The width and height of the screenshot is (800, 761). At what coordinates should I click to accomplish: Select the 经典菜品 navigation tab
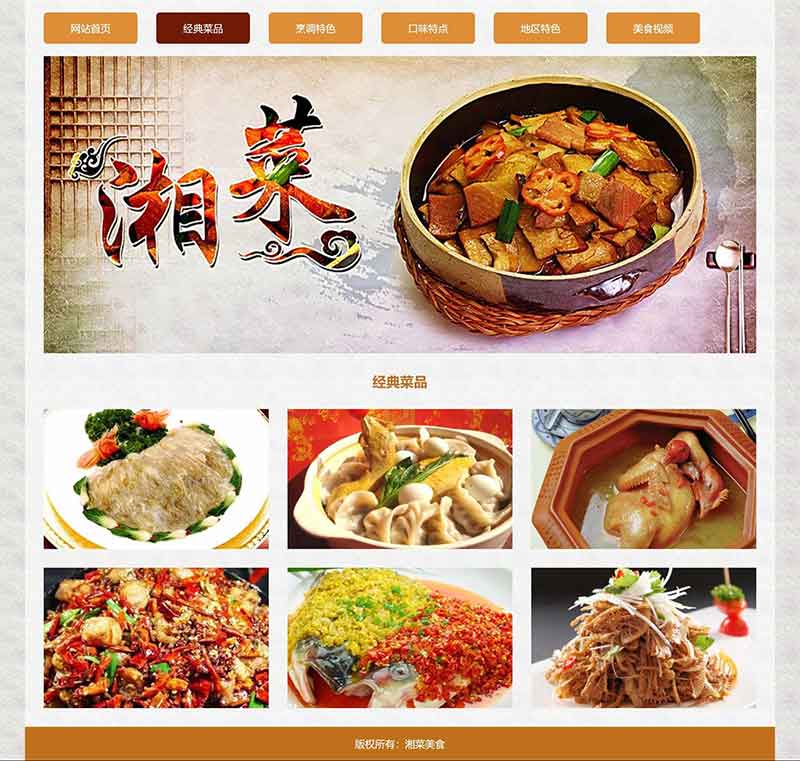tap(203, 28)
